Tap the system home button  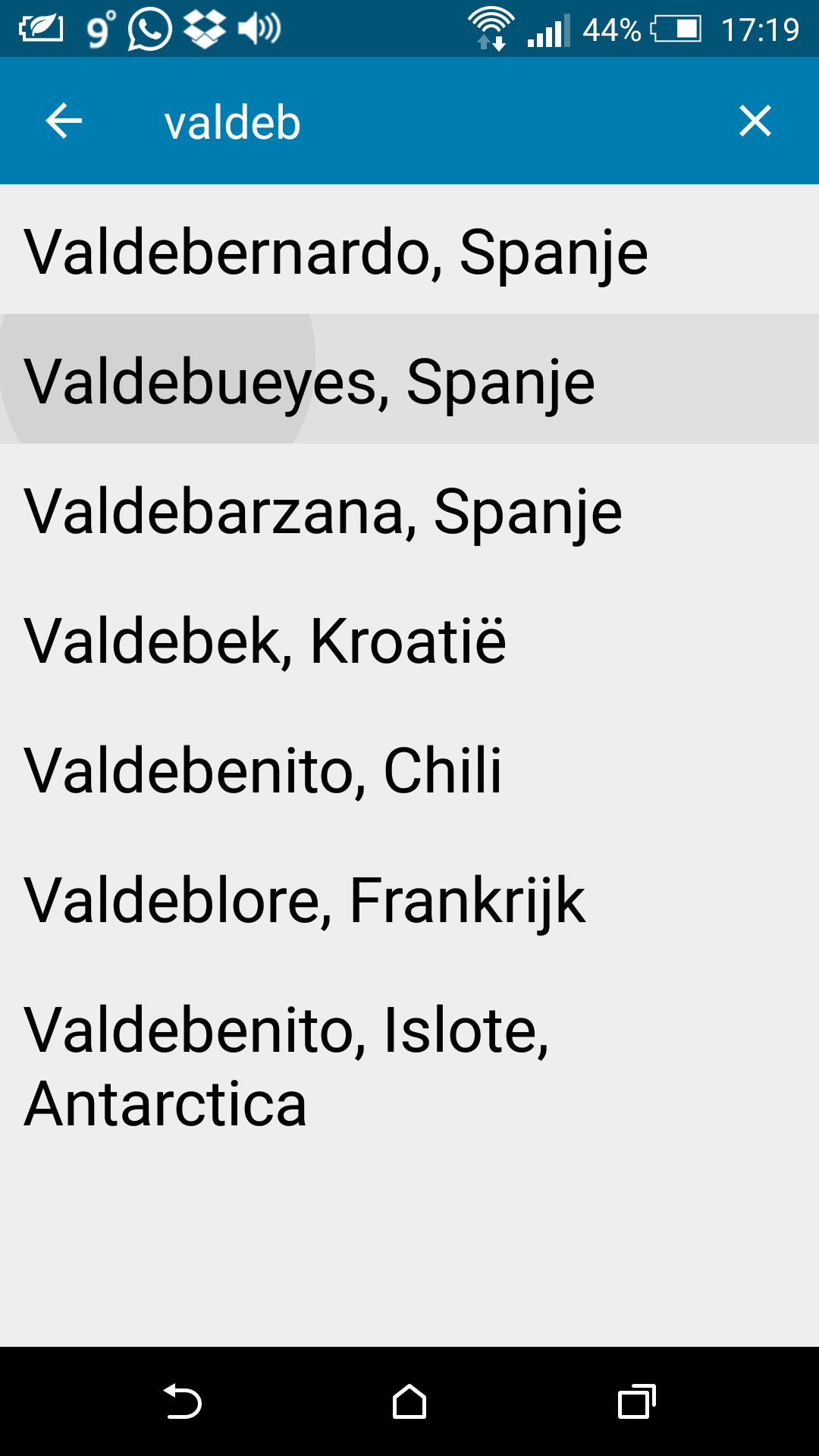point(409,1401)
